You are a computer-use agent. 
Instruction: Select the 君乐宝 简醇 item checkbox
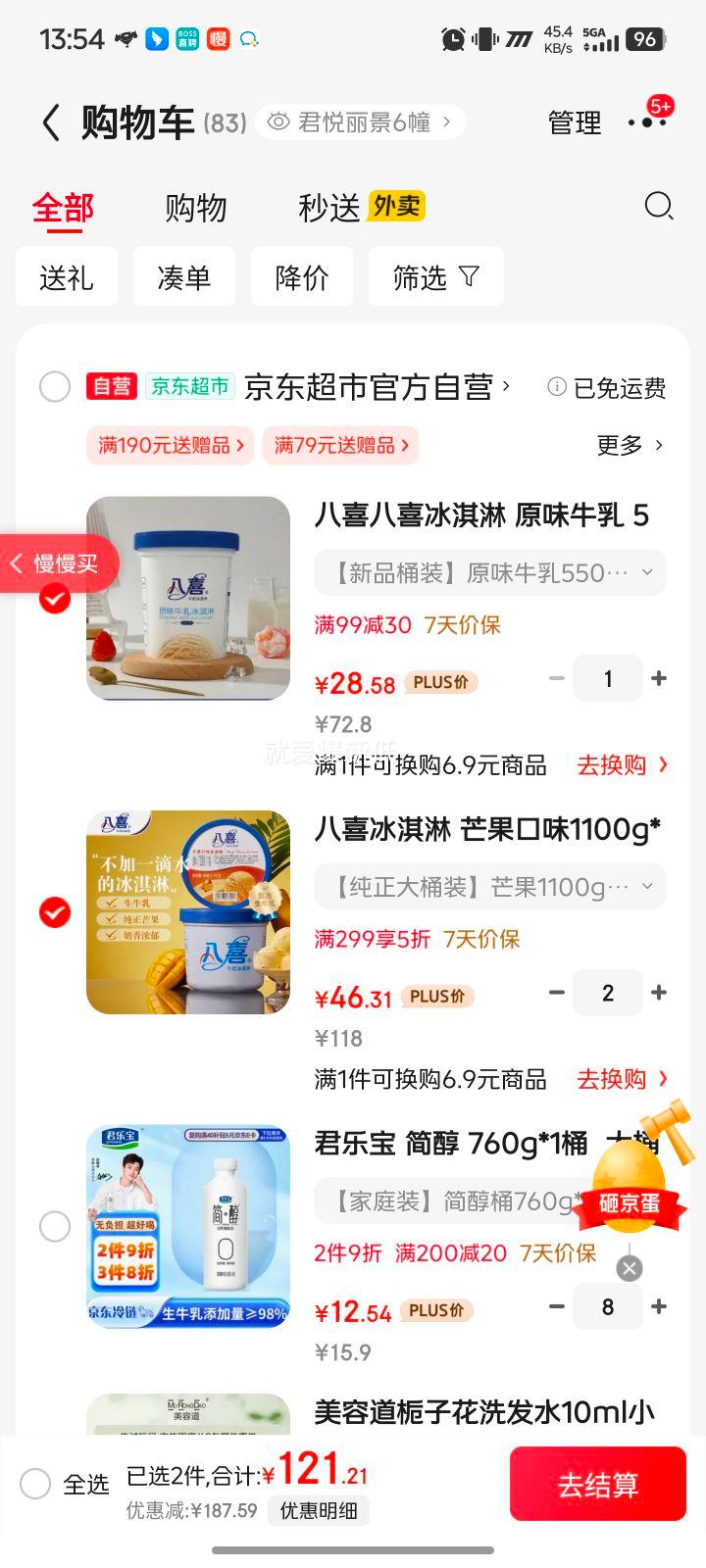tap(55, 1227)
